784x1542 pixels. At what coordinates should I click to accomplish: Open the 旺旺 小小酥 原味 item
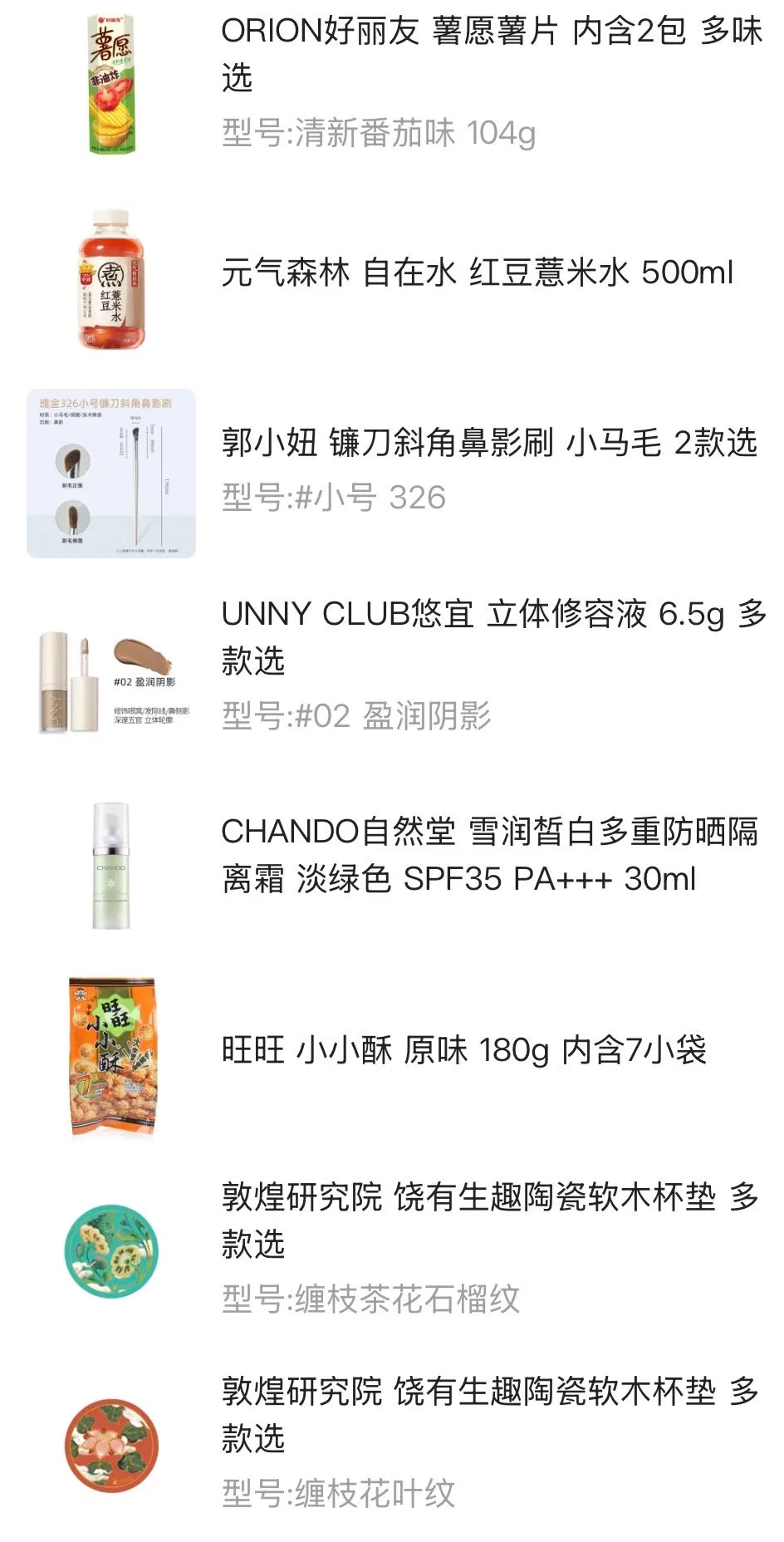point(463,1050)
